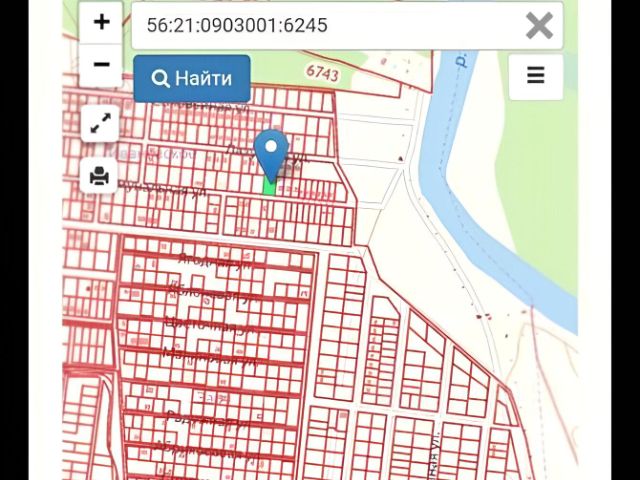Screen dimensions: 640x480
Task: Open the hamburger layers menu
Action: pos(536,76)
